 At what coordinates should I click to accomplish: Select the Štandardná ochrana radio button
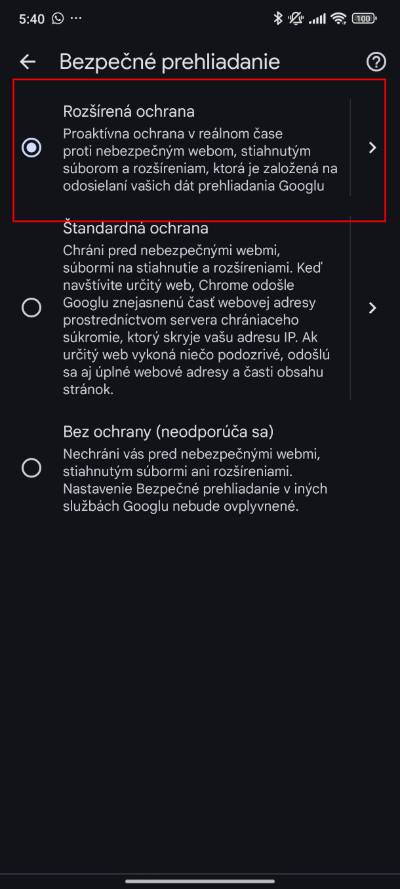coord(31,308)
